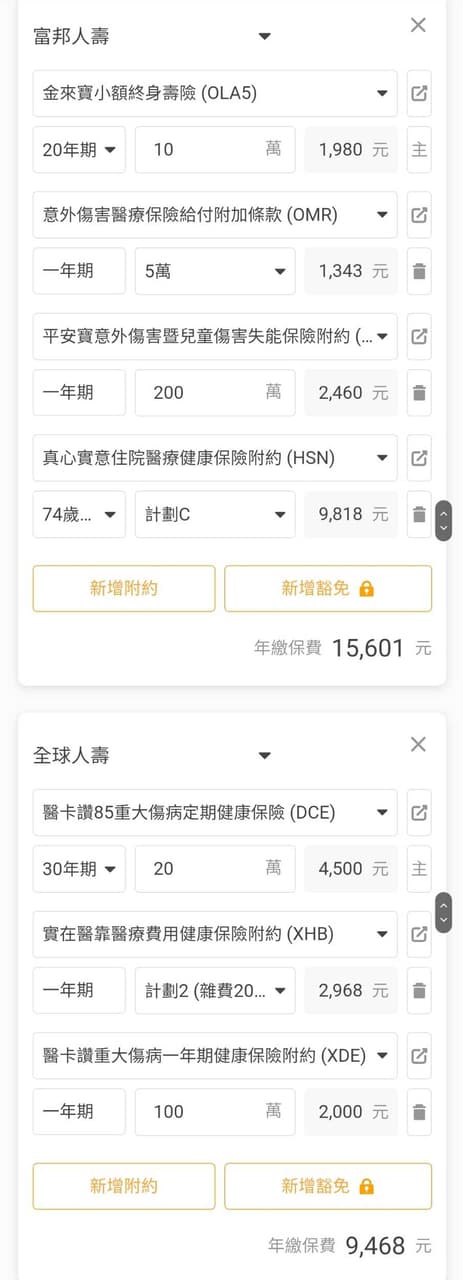
Task: Open external details for 真心實意住院醫療 (HSN)
Action: coord(419,458)
